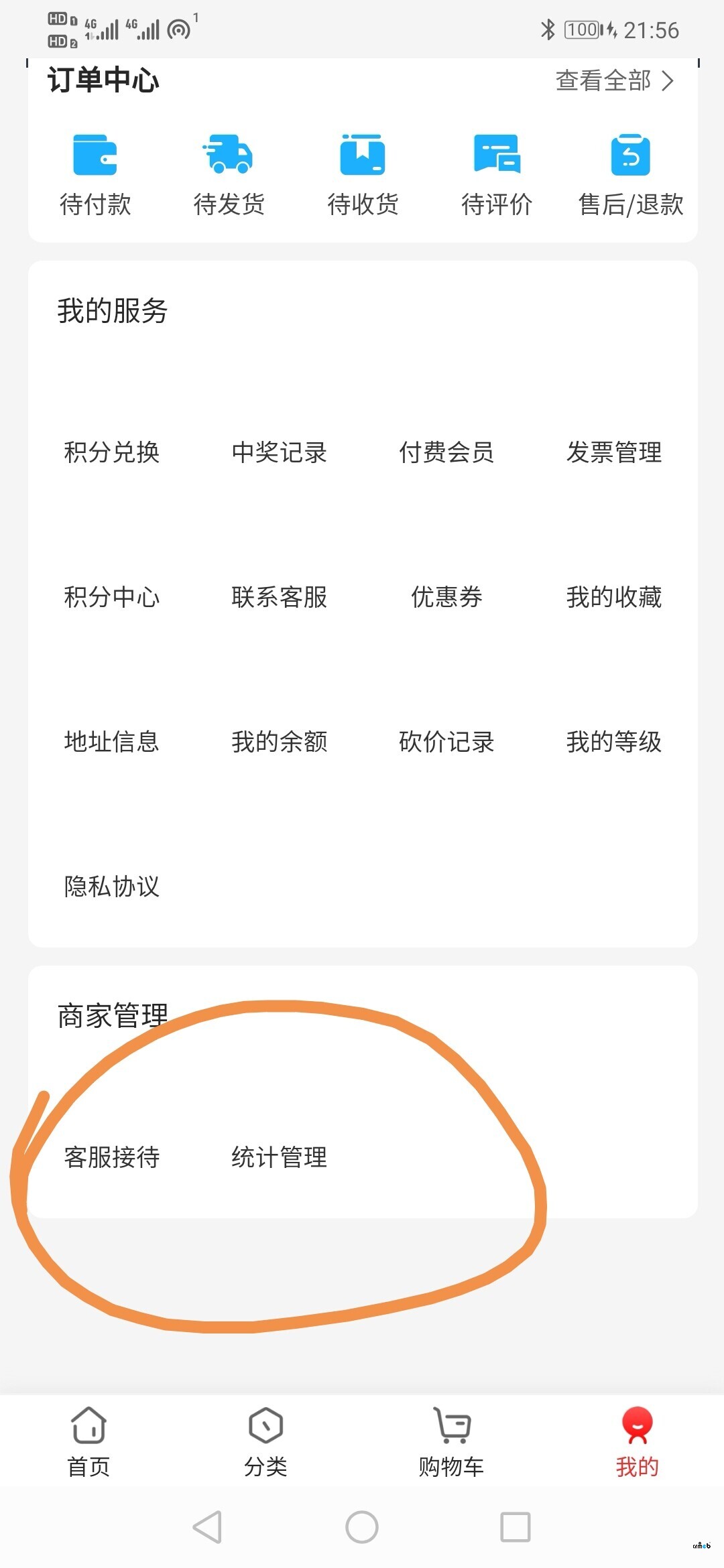View 待收货 orders awaiting receipt

click(363, 175)
